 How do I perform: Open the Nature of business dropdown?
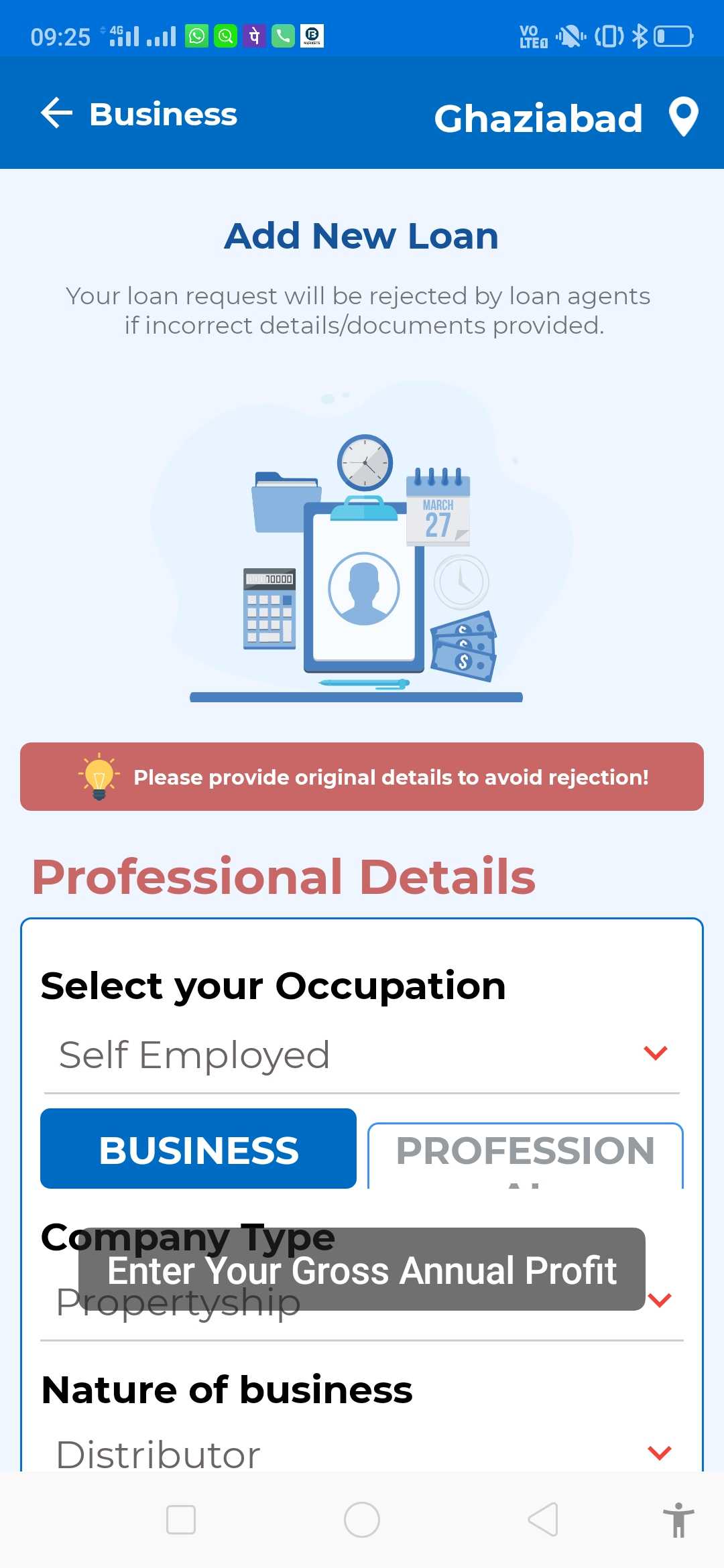click(362, 1453)
